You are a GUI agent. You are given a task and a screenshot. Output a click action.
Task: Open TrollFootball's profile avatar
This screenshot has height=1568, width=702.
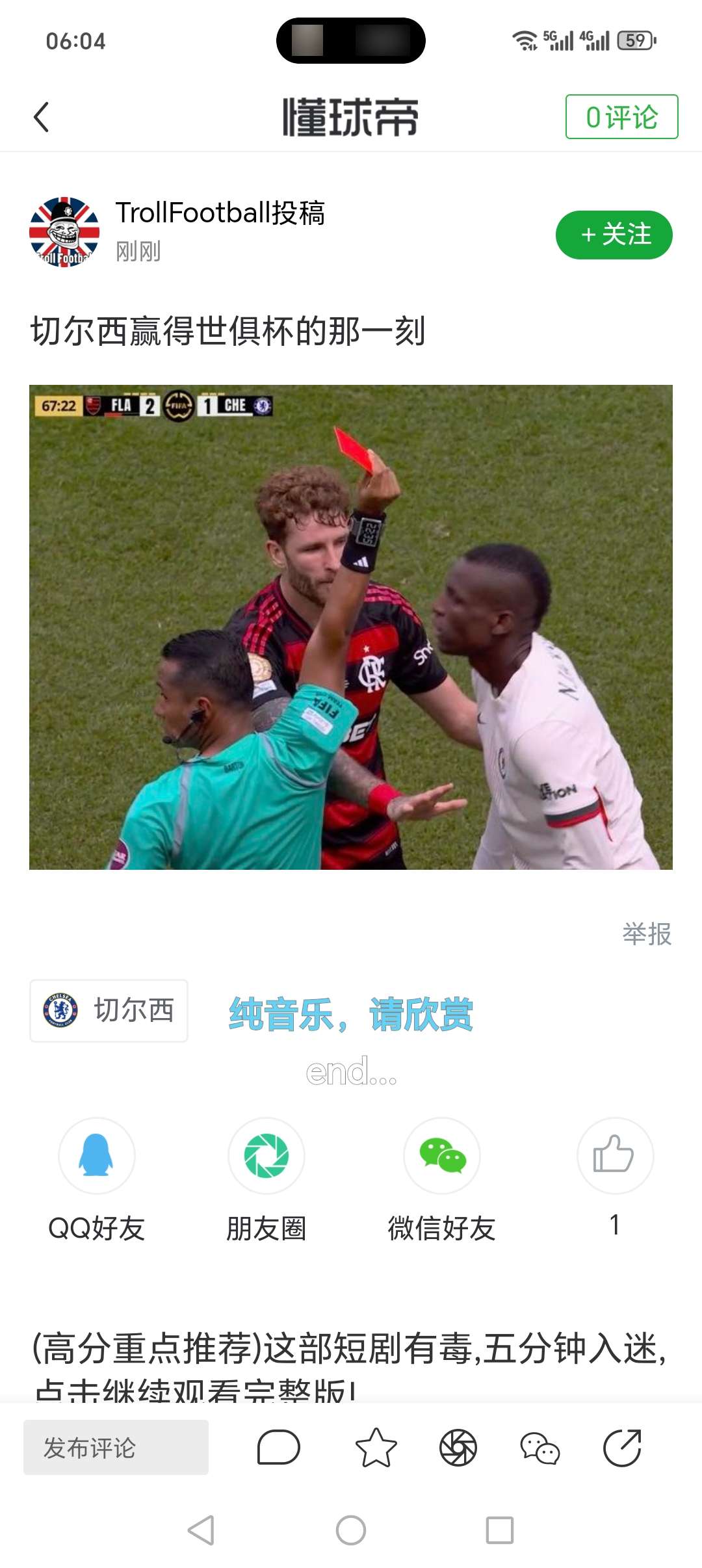[64, 232]
